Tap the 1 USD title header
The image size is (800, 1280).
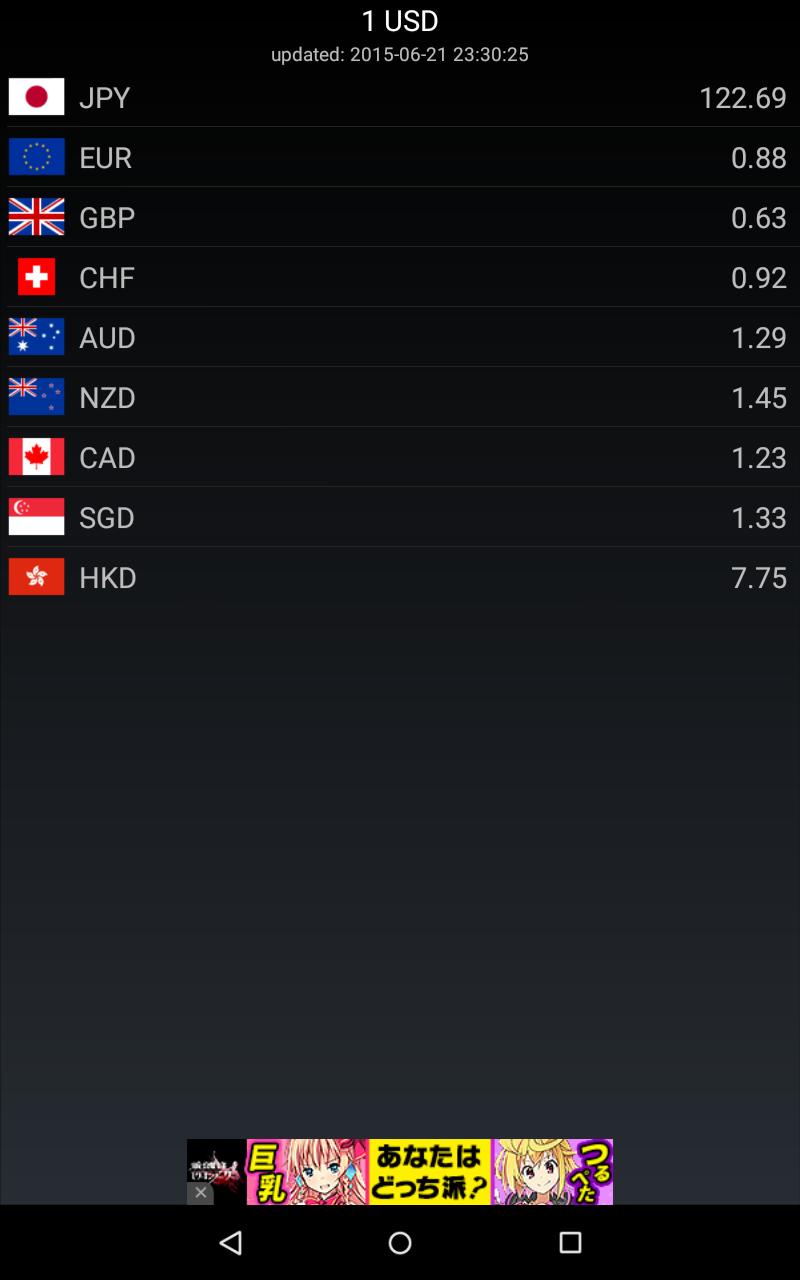click(x=400, y=21)
